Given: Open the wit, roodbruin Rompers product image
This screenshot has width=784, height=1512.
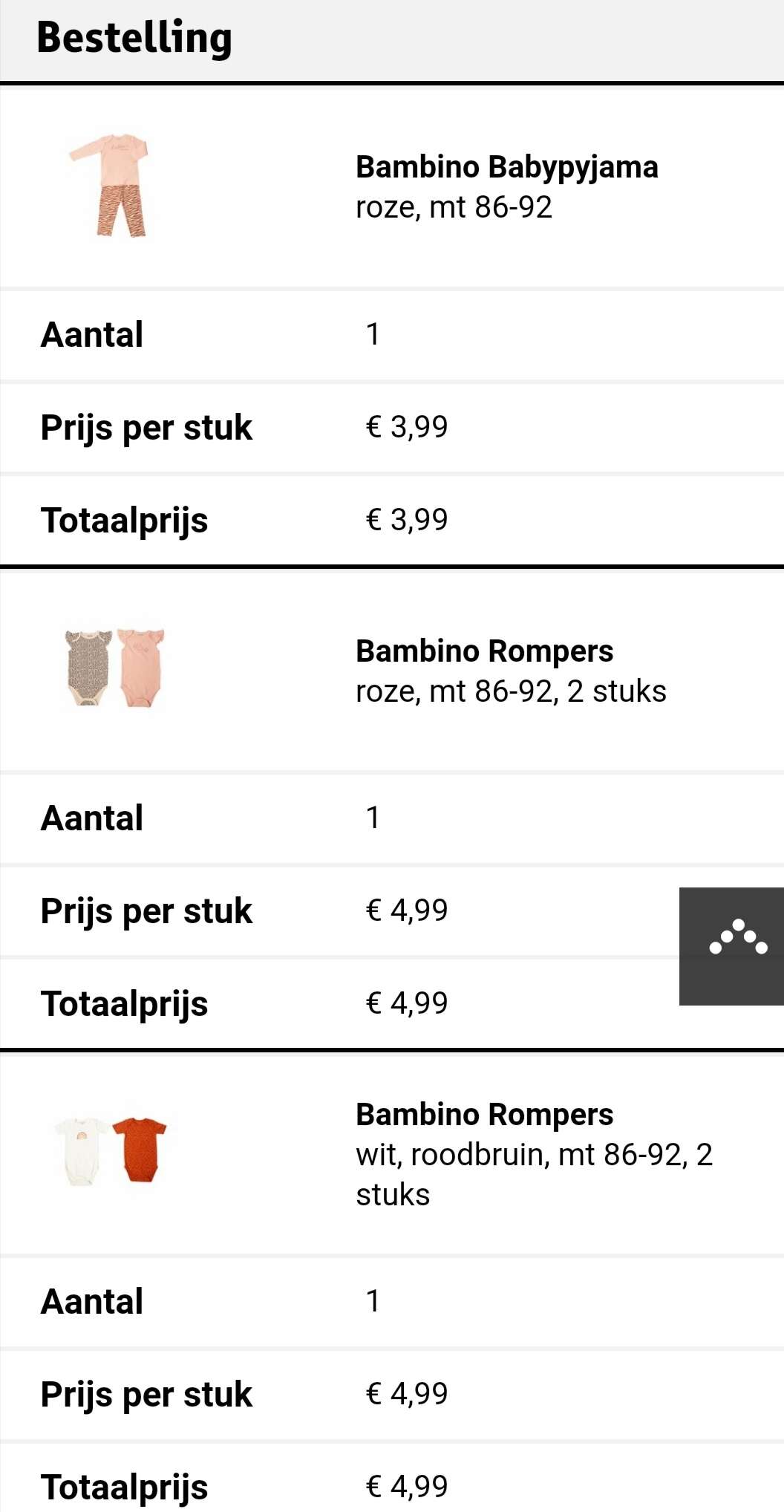Looking at the screenshot, I should [111, 1150].
